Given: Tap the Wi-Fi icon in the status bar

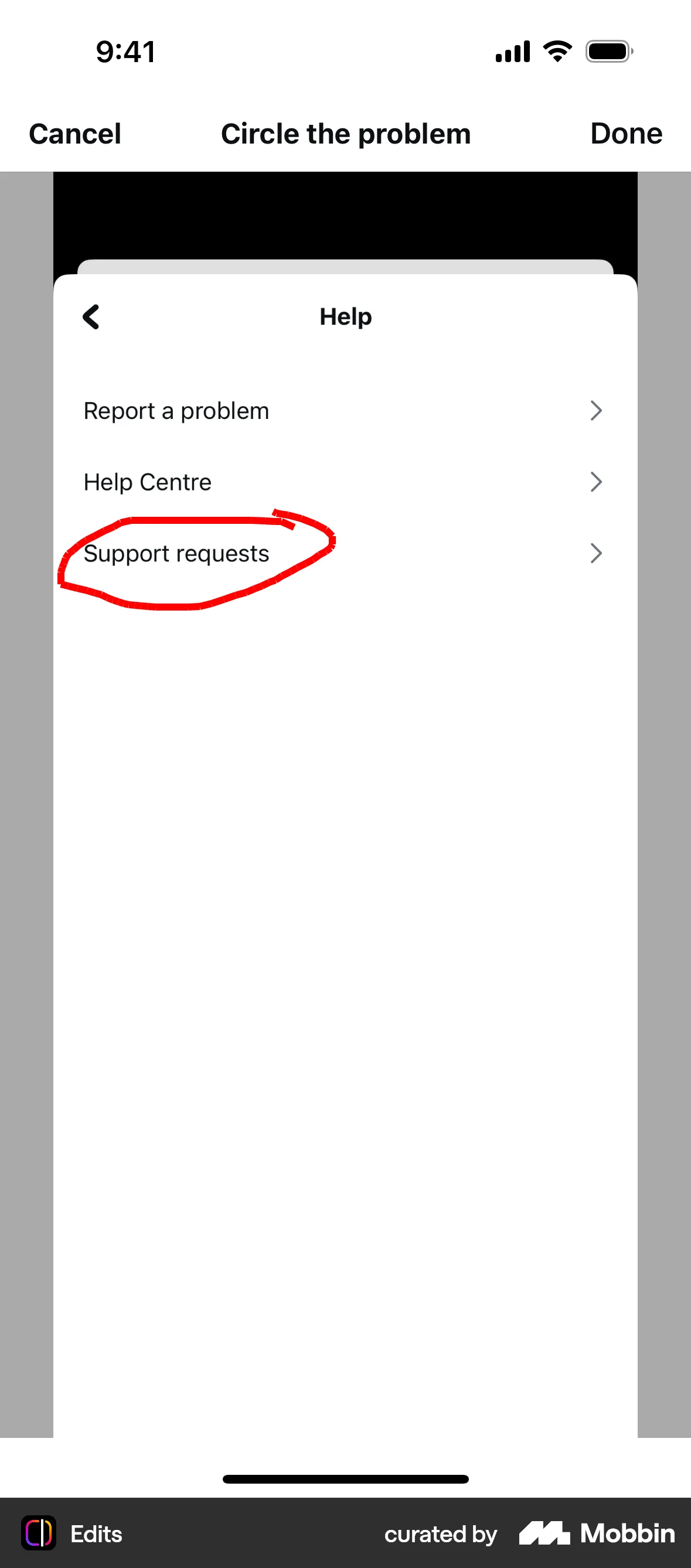Looking at the screenshot, I should click(556, 51).
